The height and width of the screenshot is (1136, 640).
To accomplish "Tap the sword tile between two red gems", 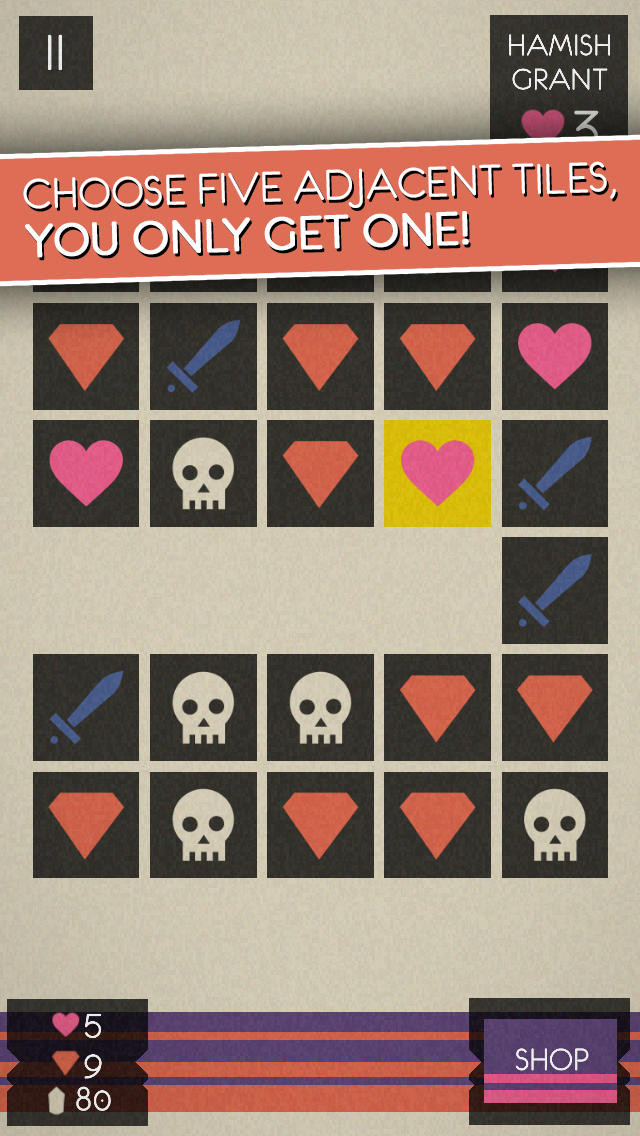I will (203, 356).
